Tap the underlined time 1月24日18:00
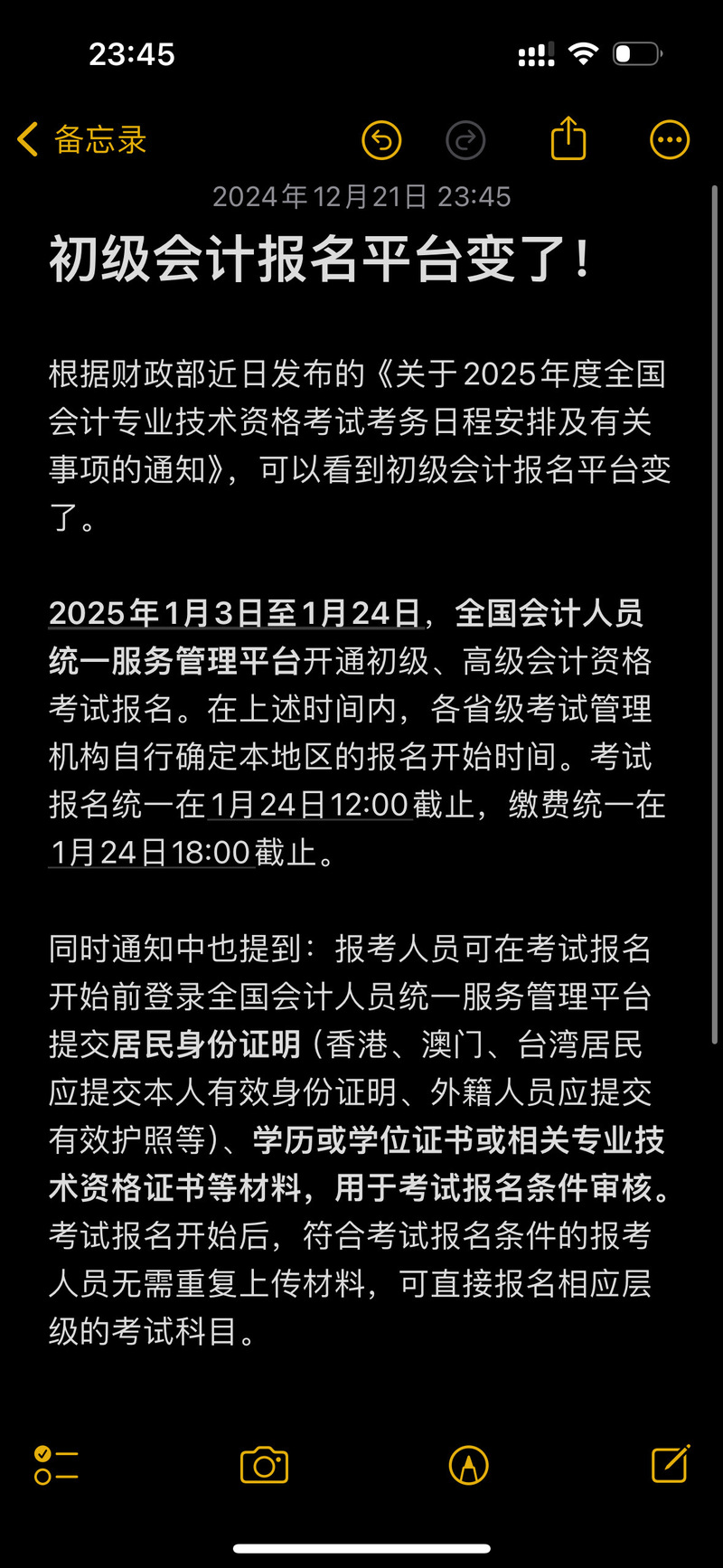 pos(150,853)
